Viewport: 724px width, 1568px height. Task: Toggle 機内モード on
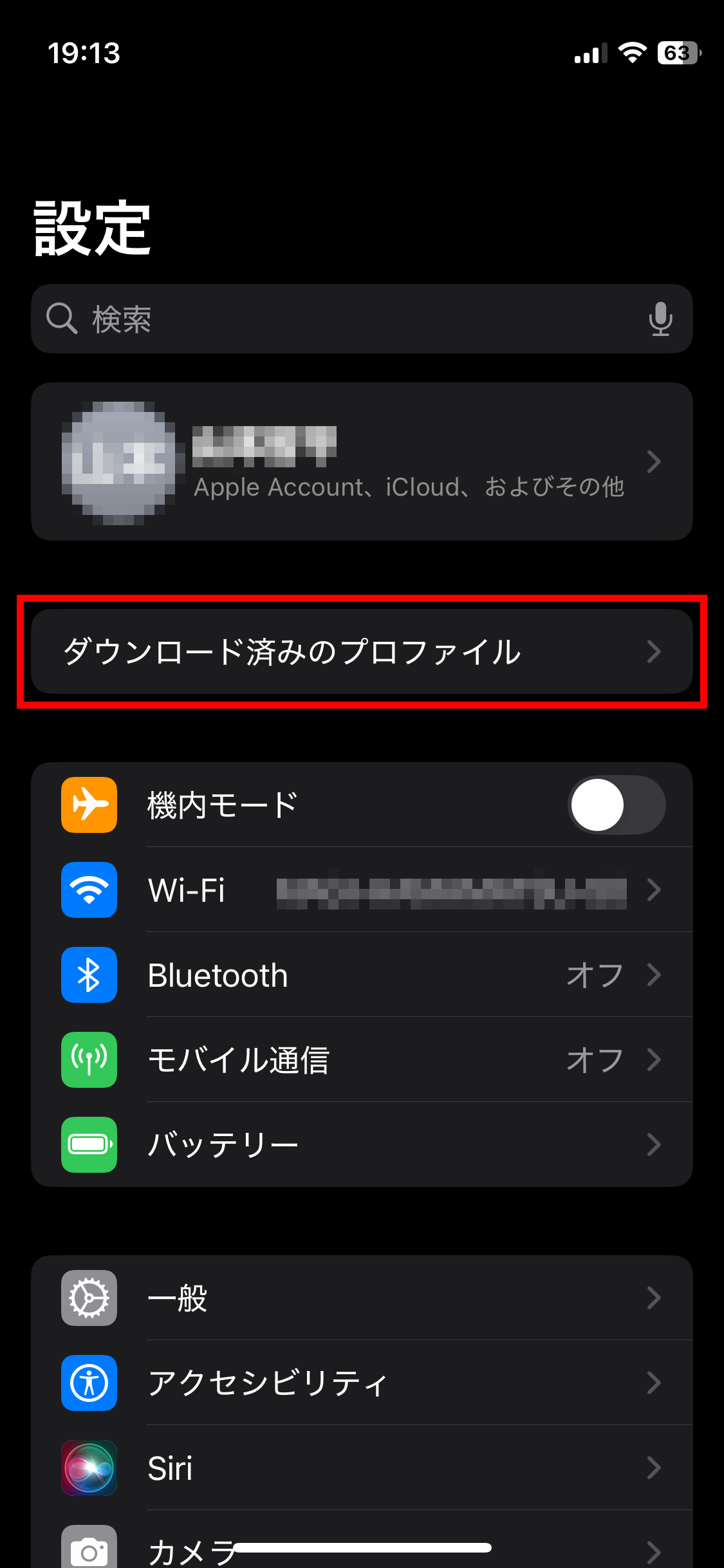[x=617, y=805]
